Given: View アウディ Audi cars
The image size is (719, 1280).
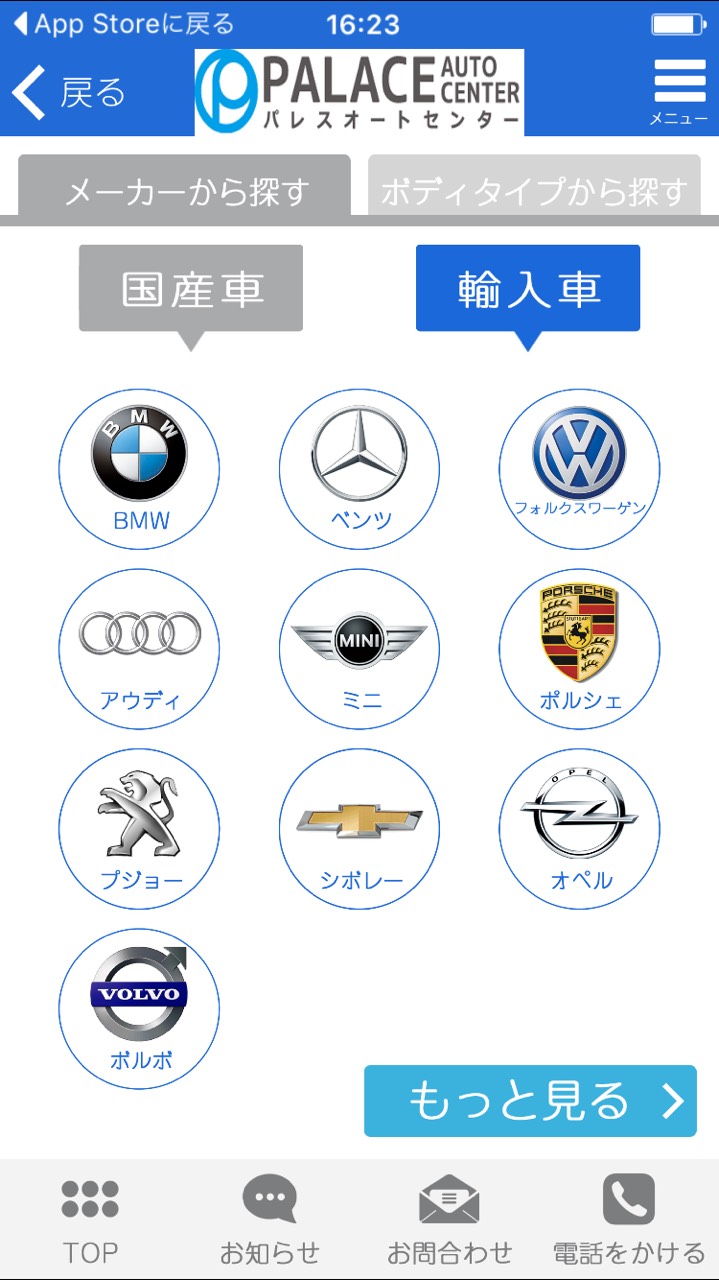Looking at the screenshot, I should coord(139,649).
